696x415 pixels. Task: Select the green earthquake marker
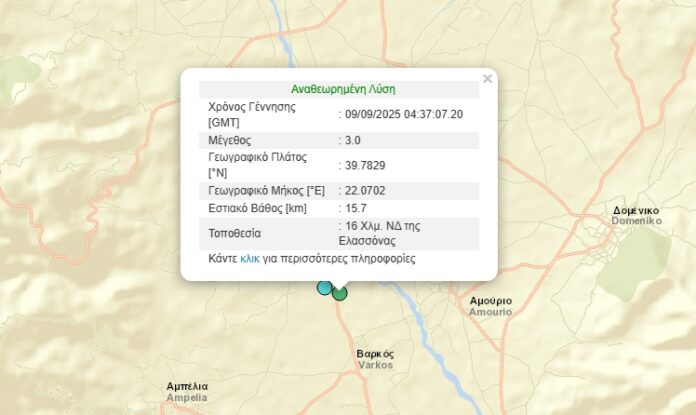point(341,292)
